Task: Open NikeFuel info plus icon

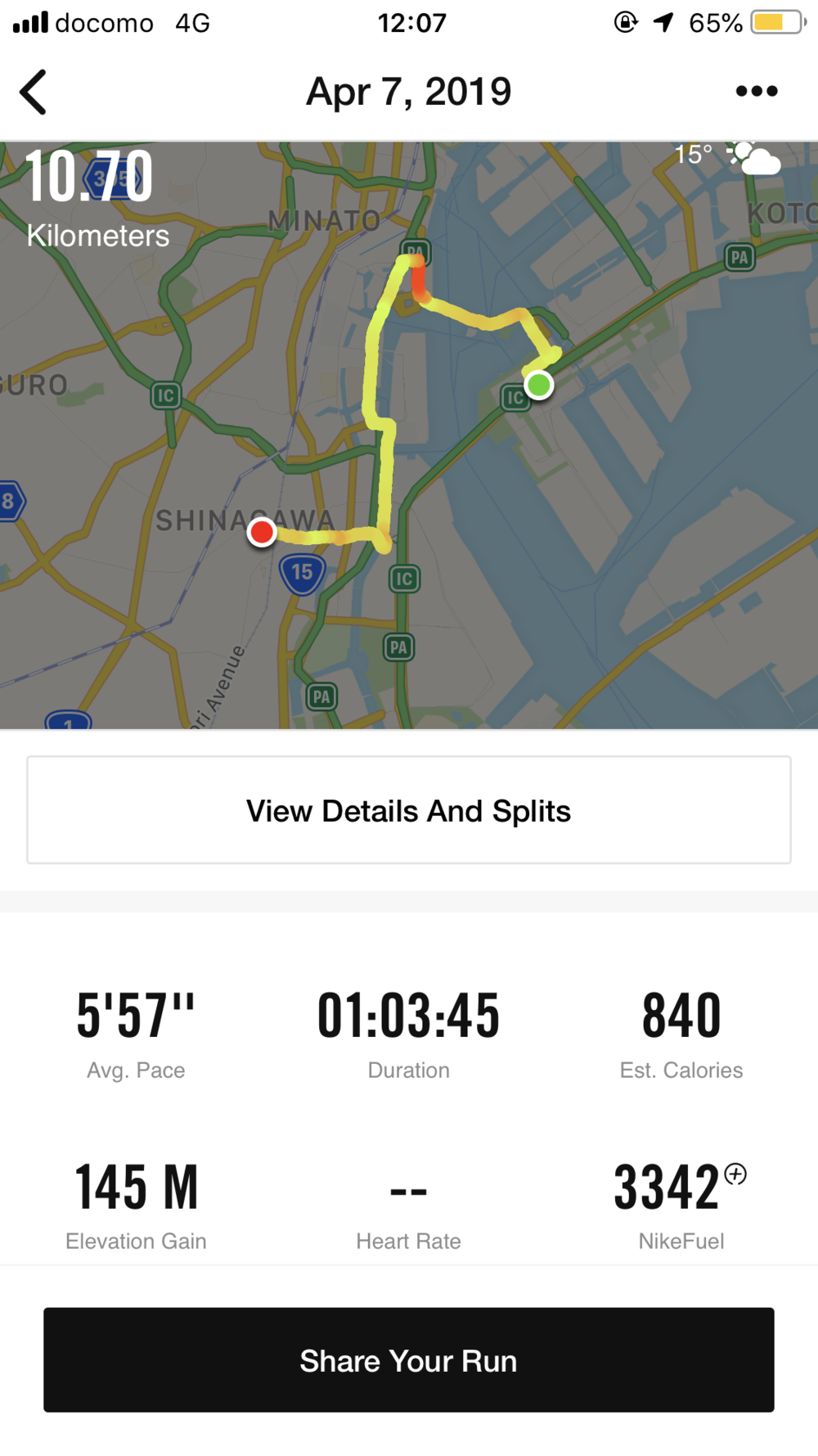Action: pyautogui.click(x=735, y=1174)
